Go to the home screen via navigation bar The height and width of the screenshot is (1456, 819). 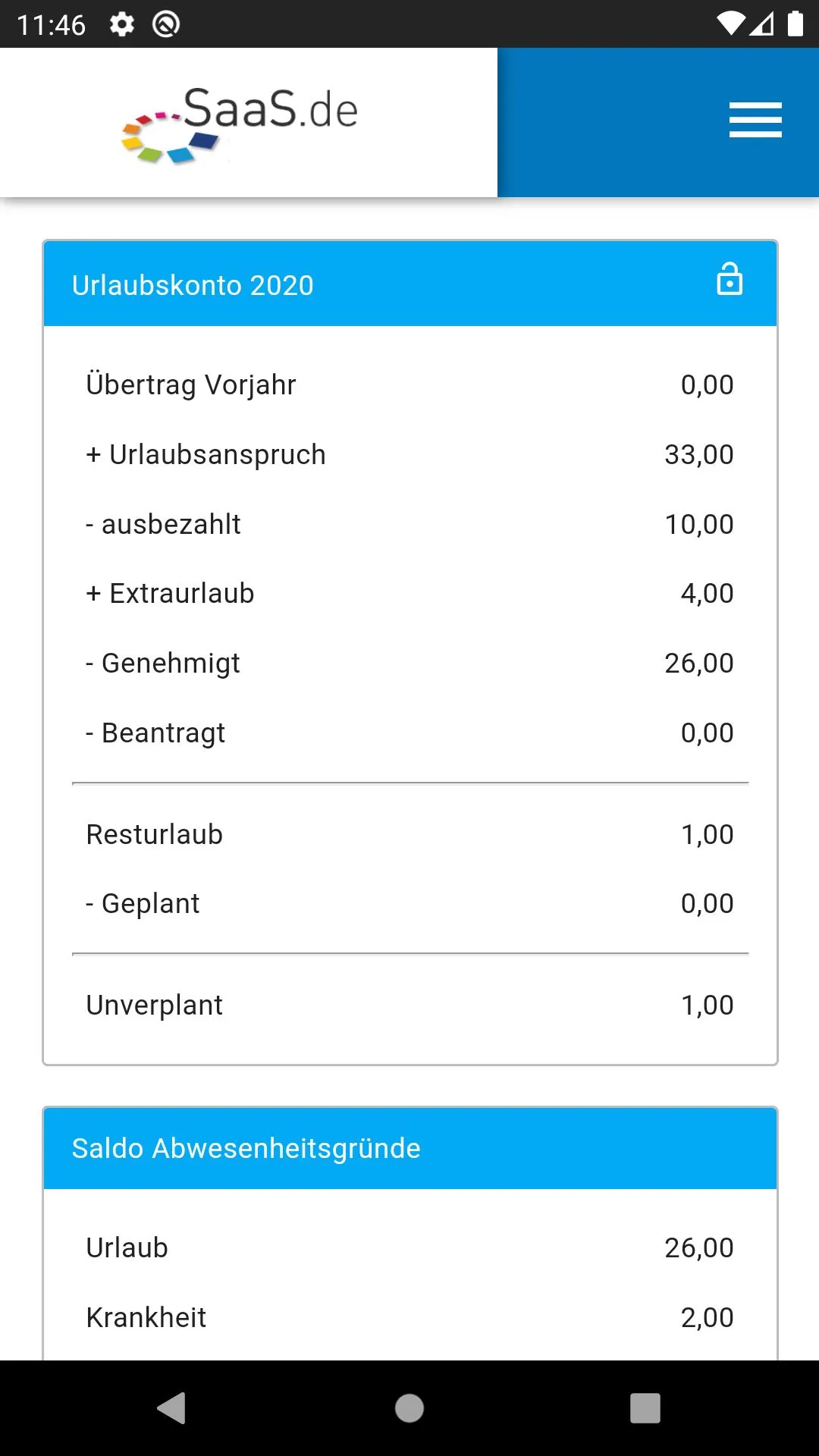click(x=409, y=1408)
